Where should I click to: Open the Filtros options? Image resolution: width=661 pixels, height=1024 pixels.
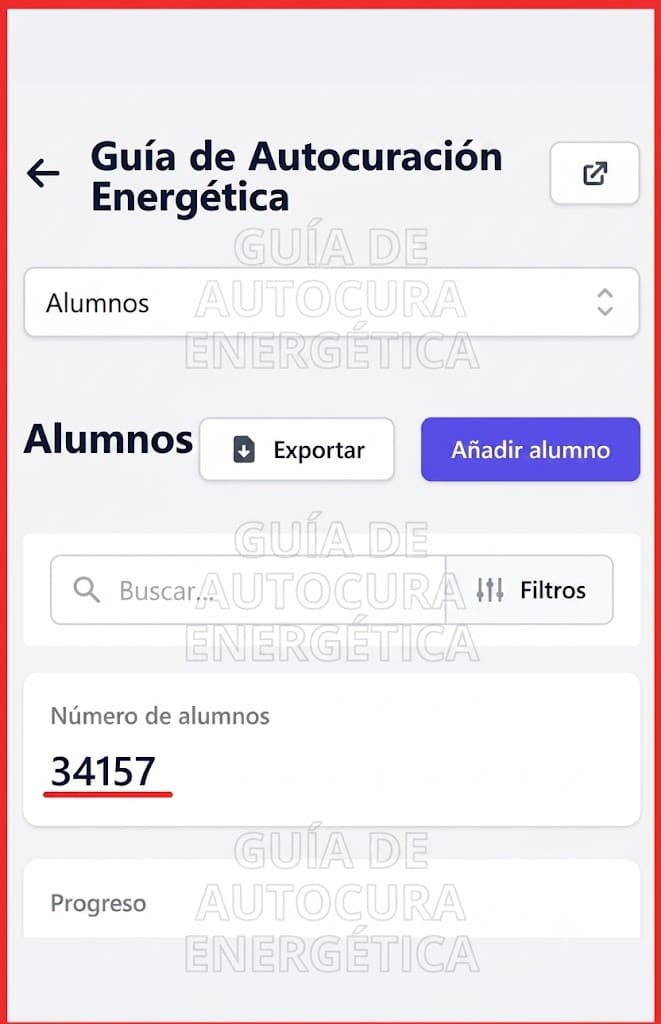coord(530,590)
